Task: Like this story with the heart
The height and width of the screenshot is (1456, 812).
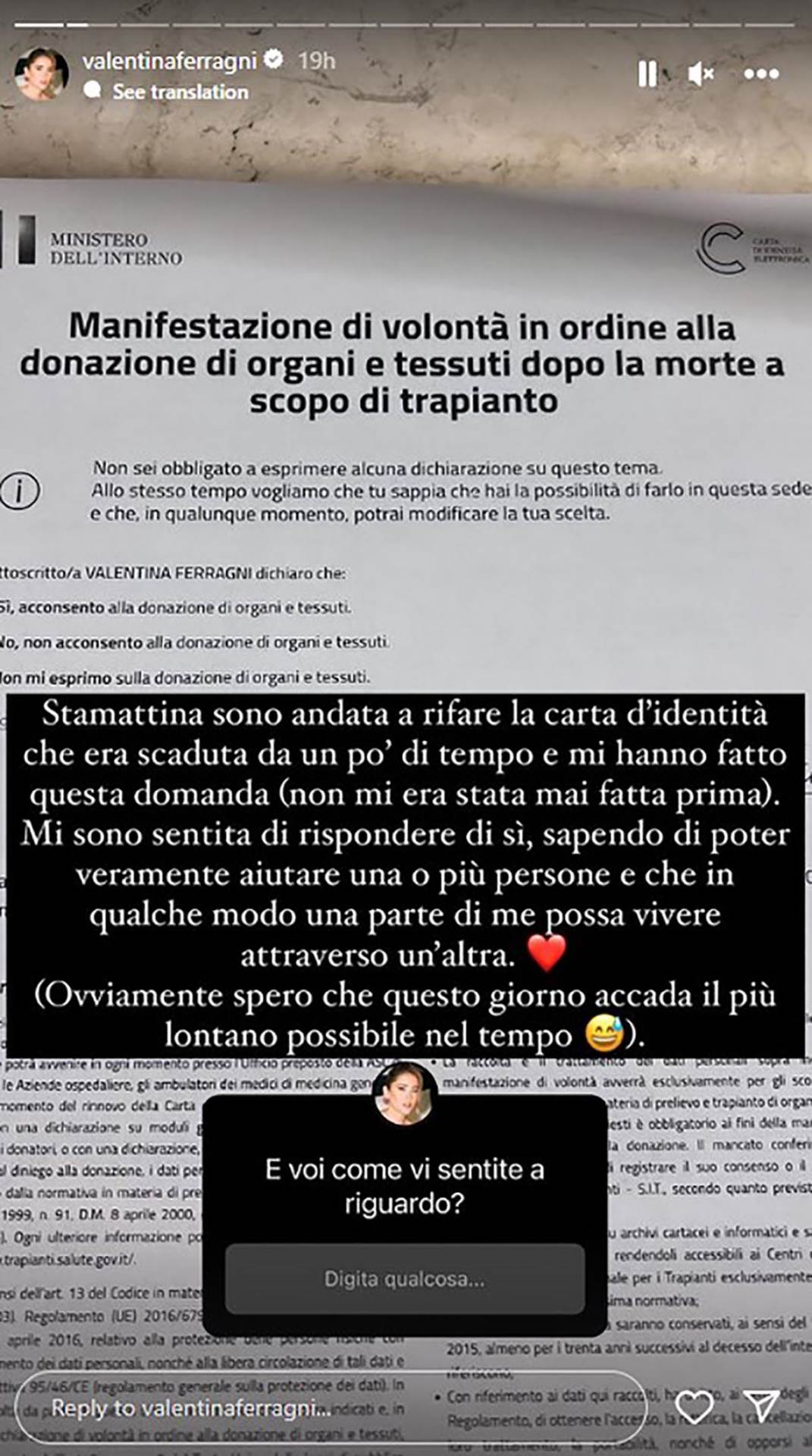Action: pyautogui.click(x=694, y=1407)
